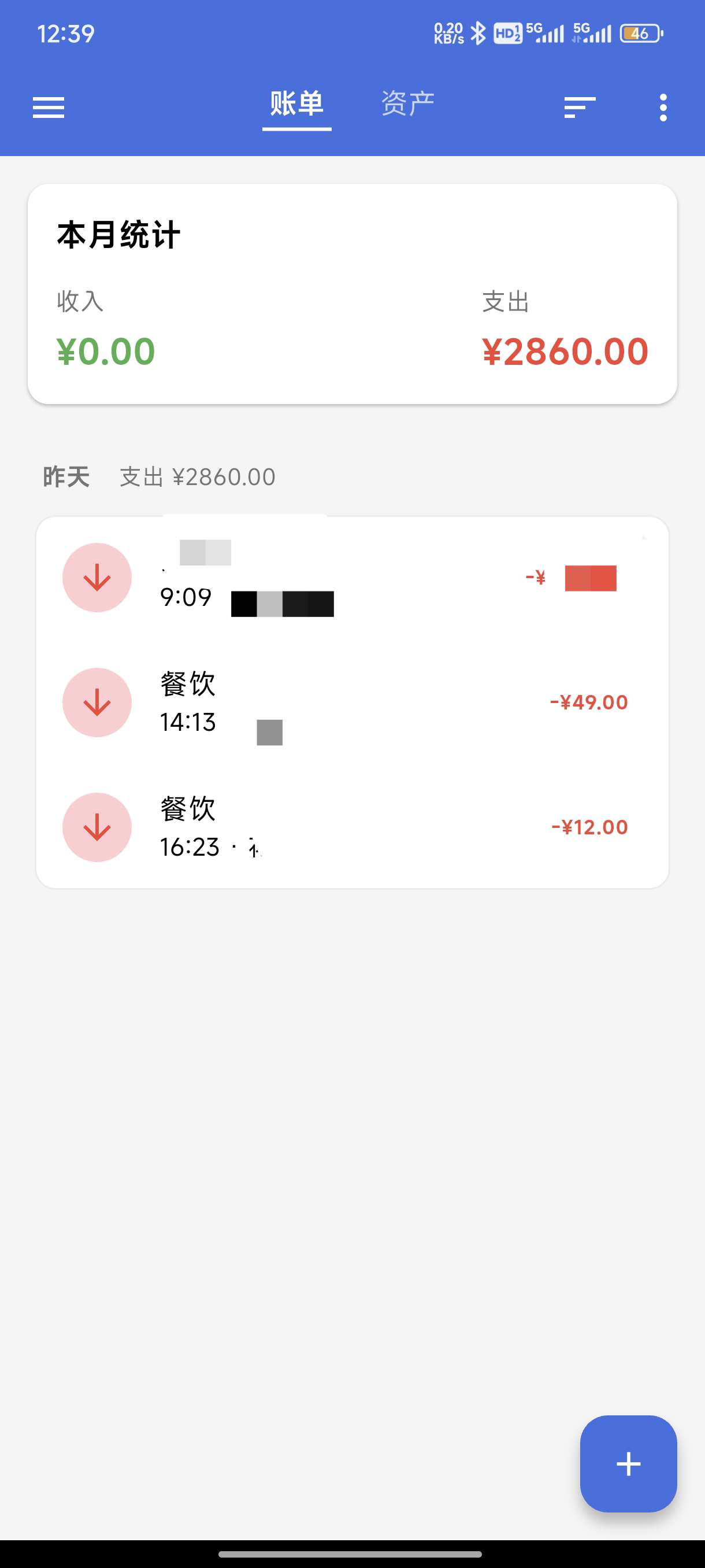The width and height of the screenshot is (705, 1568).
Task: Switch to the 资产 tab
Action: click(407, 104)
